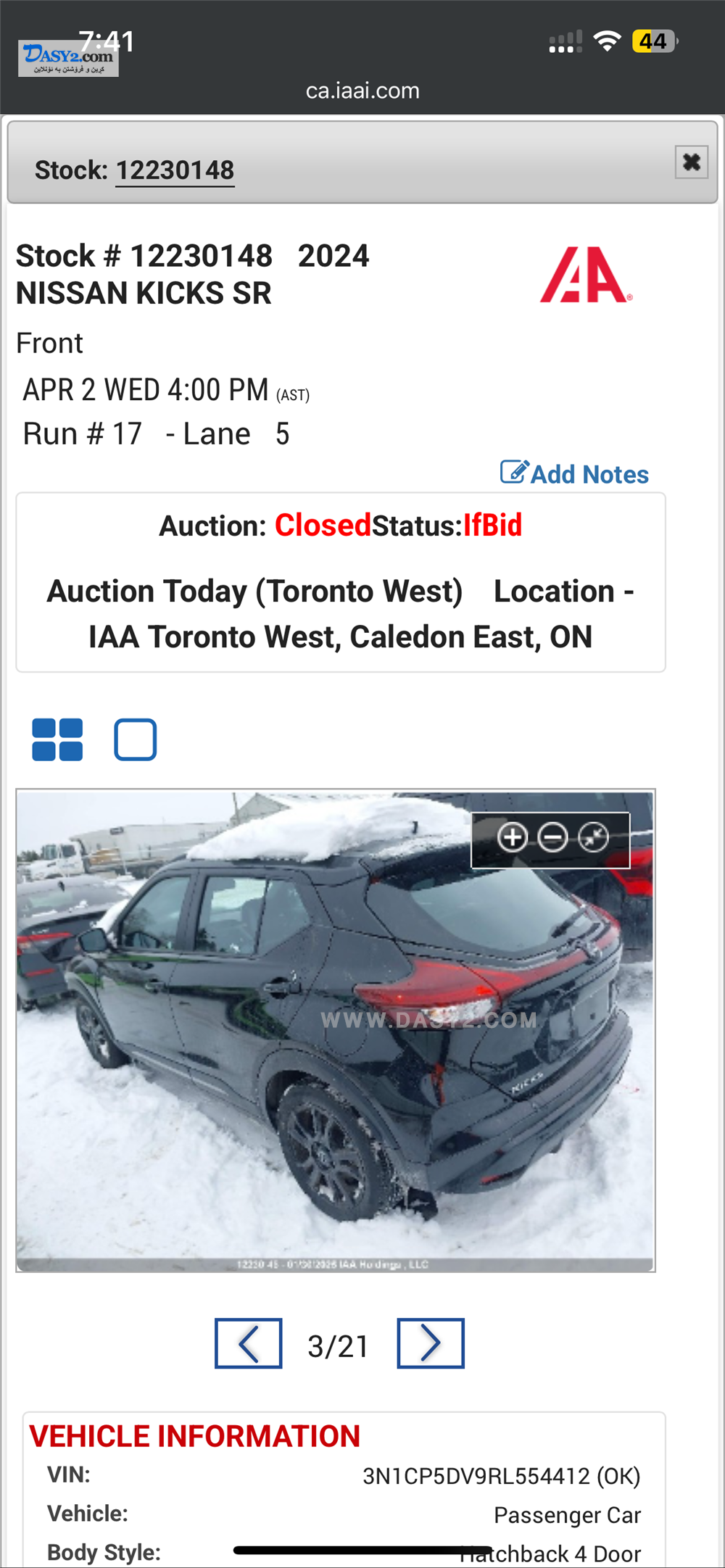Add notes to this vehicle
725x1568 pixels.
575,474
